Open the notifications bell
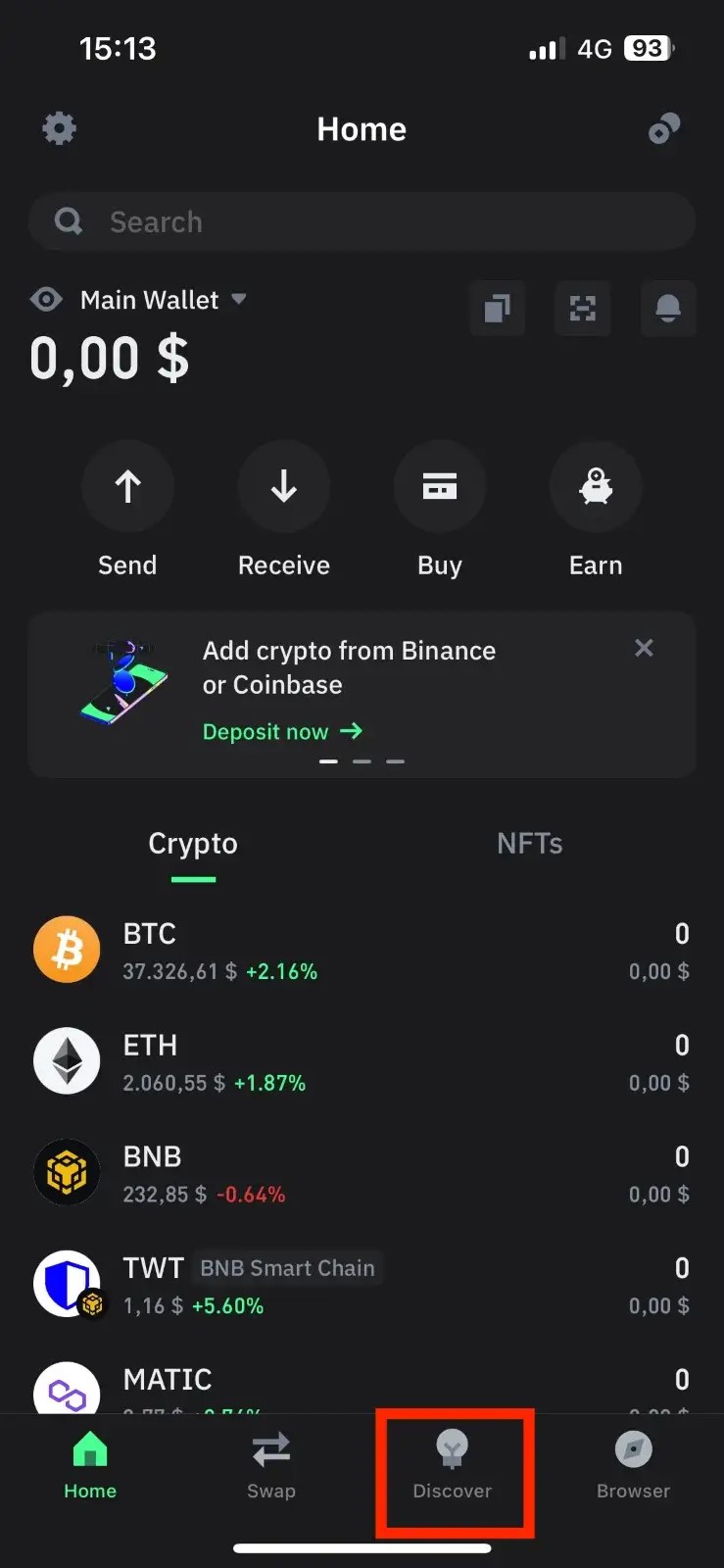724x1568 pixels. coord(667,309)
